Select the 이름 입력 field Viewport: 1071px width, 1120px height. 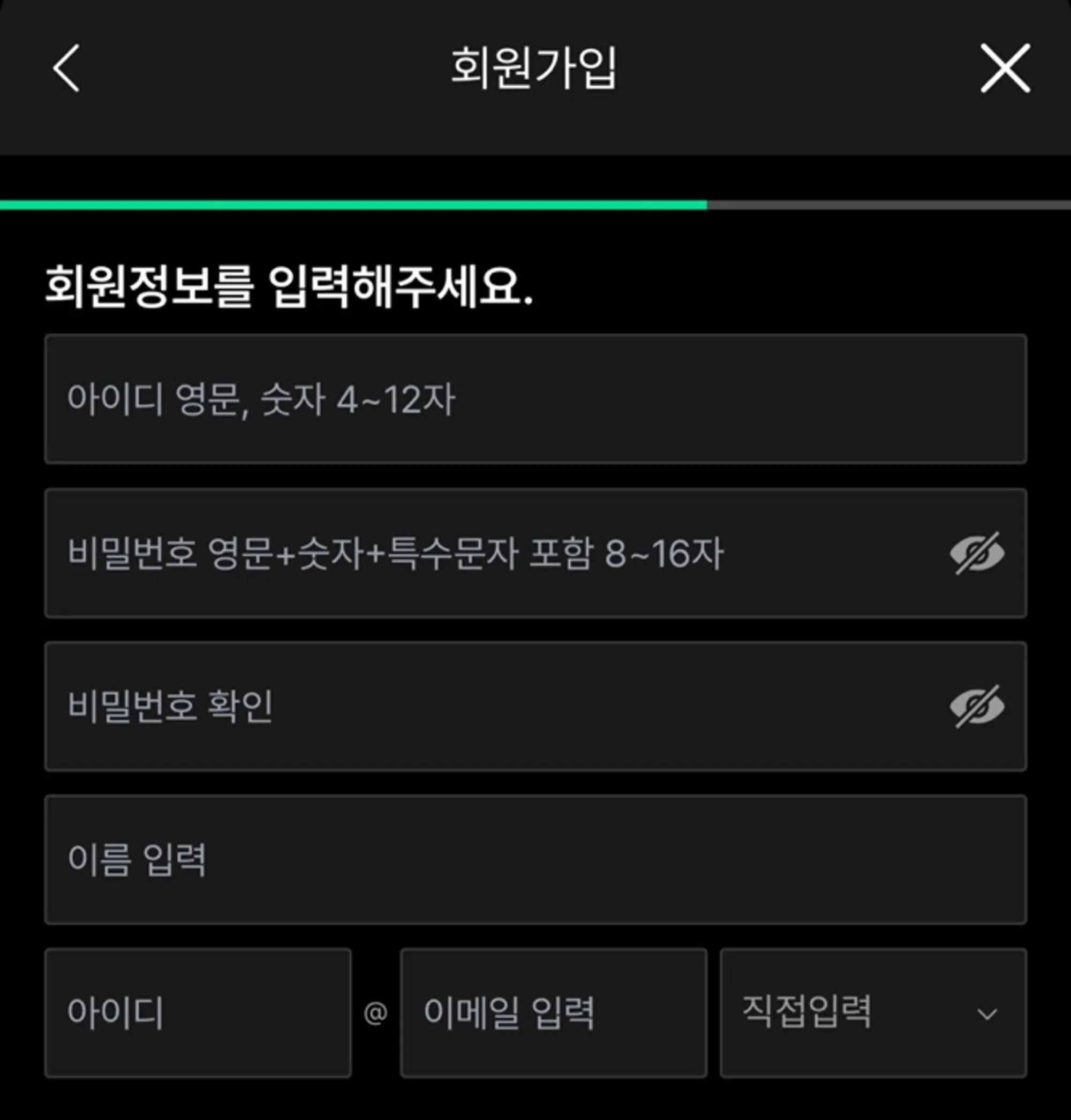[535, 860]
